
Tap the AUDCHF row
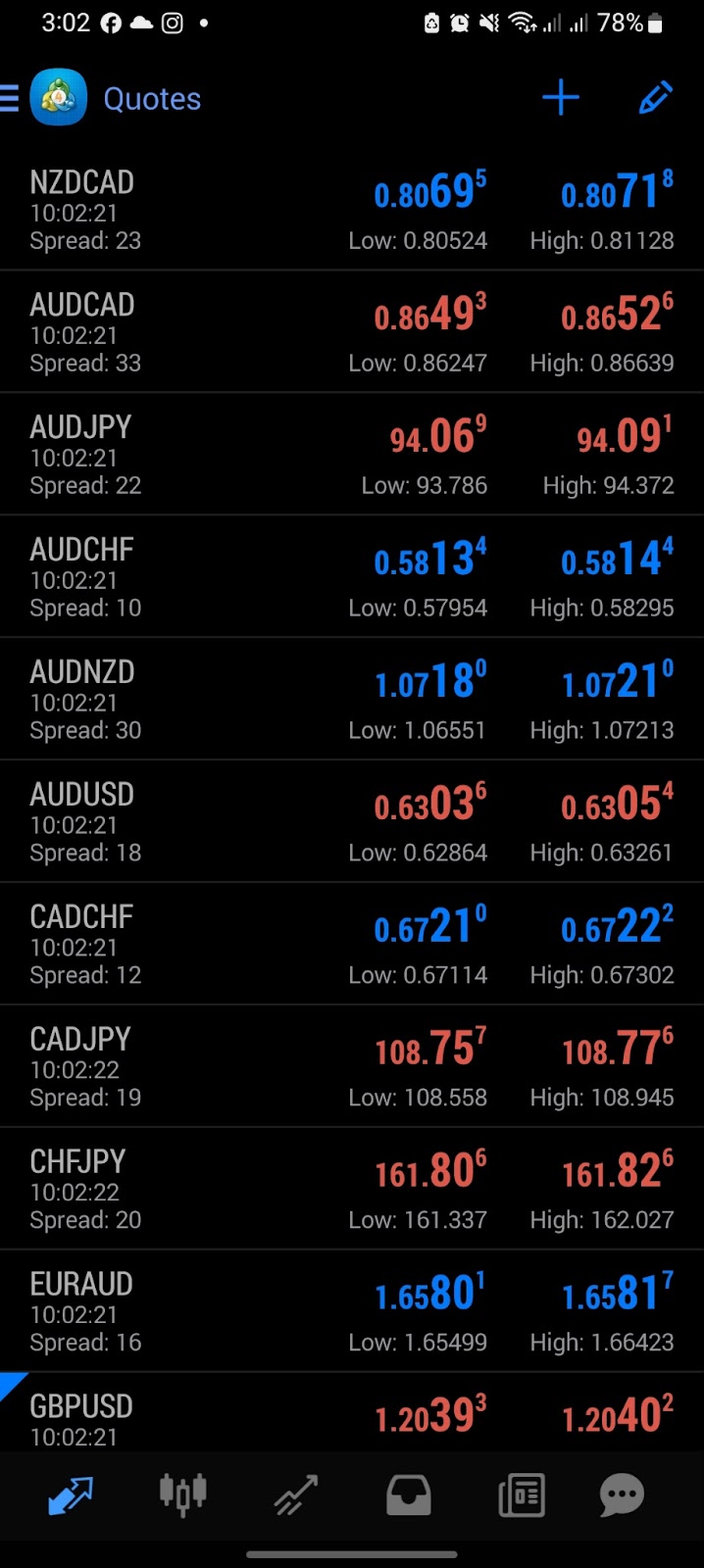coord(352,576)
